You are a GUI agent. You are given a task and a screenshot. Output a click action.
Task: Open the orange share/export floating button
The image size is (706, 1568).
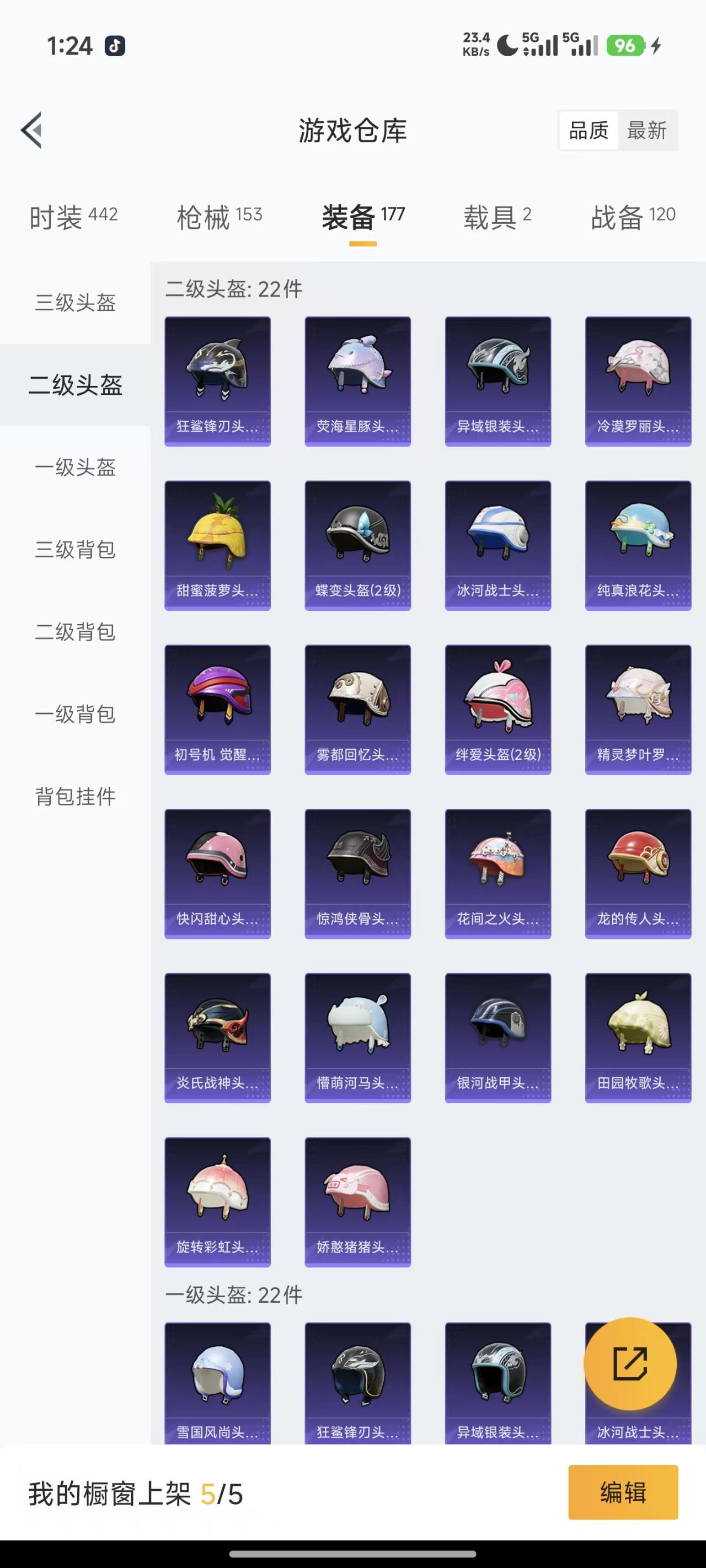pos(630,1365)
